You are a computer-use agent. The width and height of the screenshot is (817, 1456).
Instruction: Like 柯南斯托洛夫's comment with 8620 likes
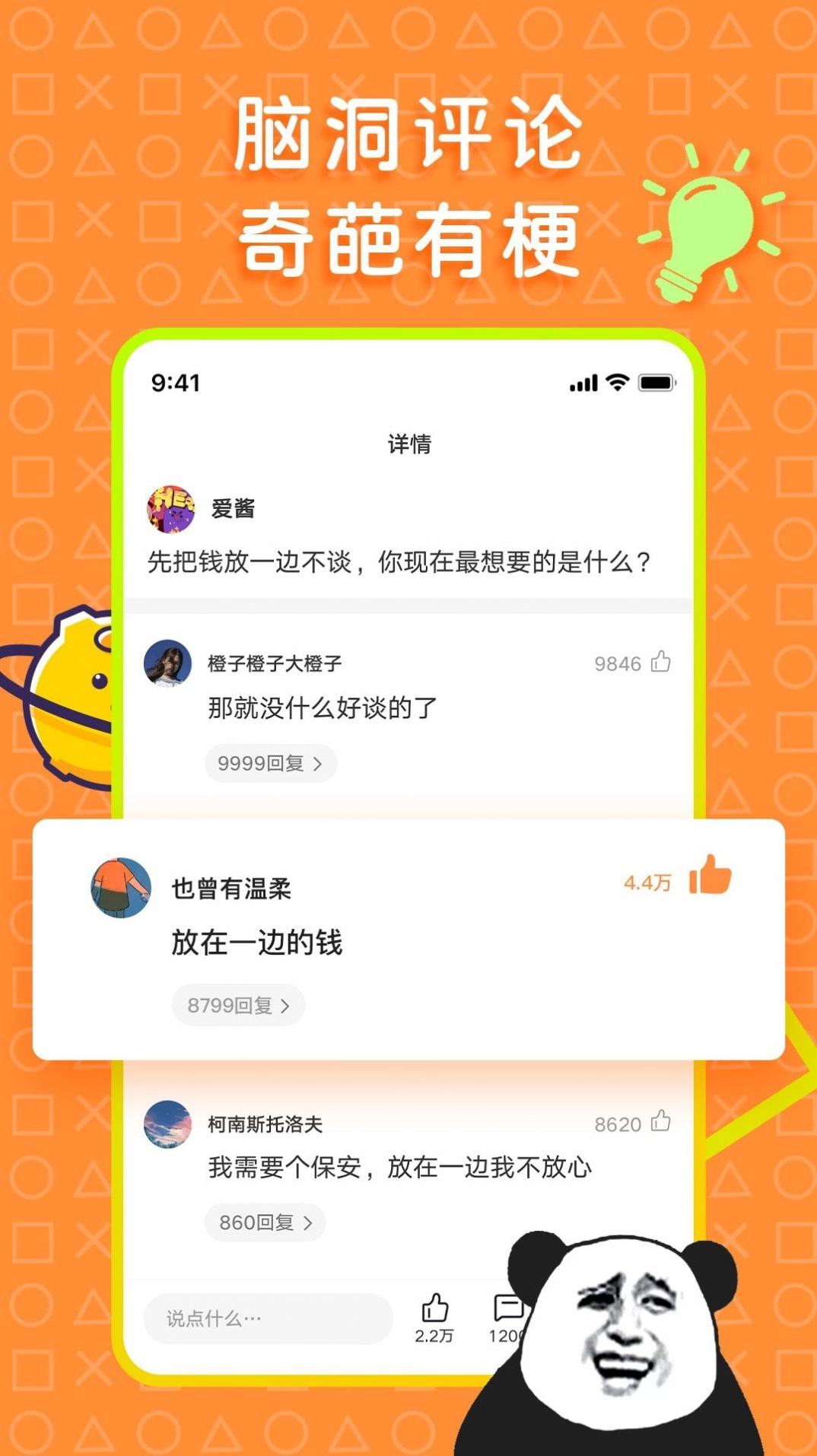pos(662,1125)
